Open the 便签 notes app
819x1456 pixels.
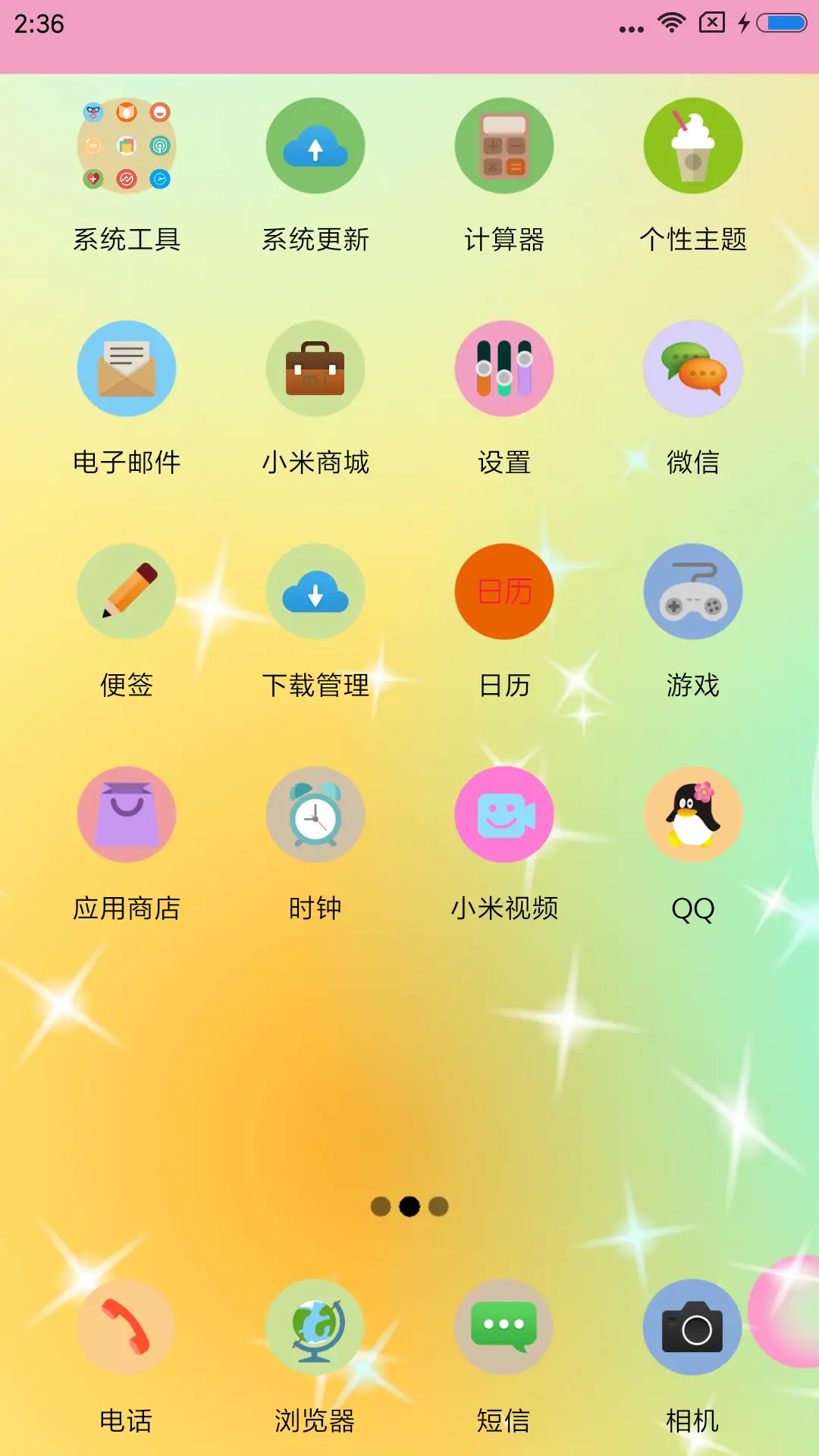coord(127,591)
